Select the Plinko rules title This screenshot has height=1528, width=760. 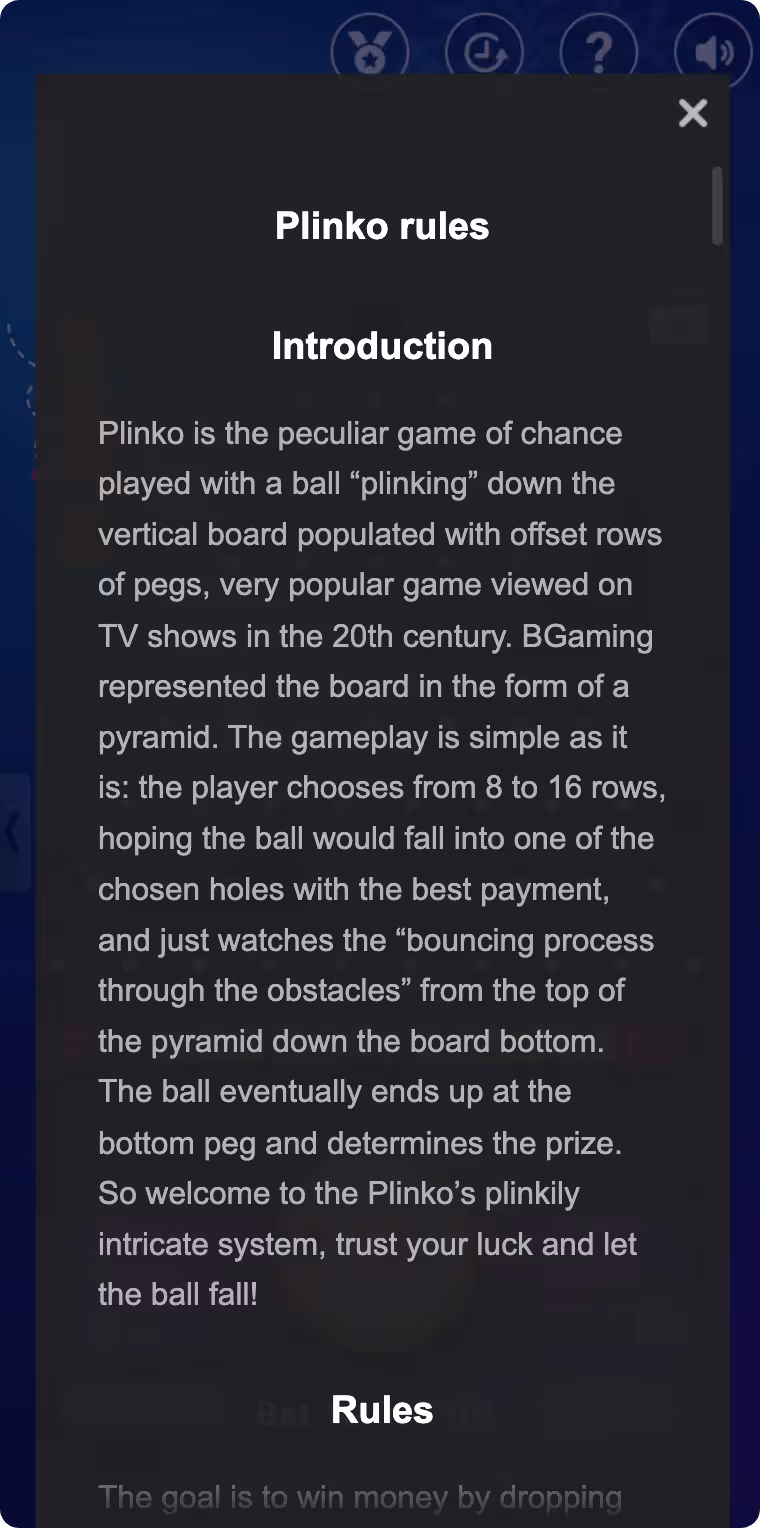(382, 226)
